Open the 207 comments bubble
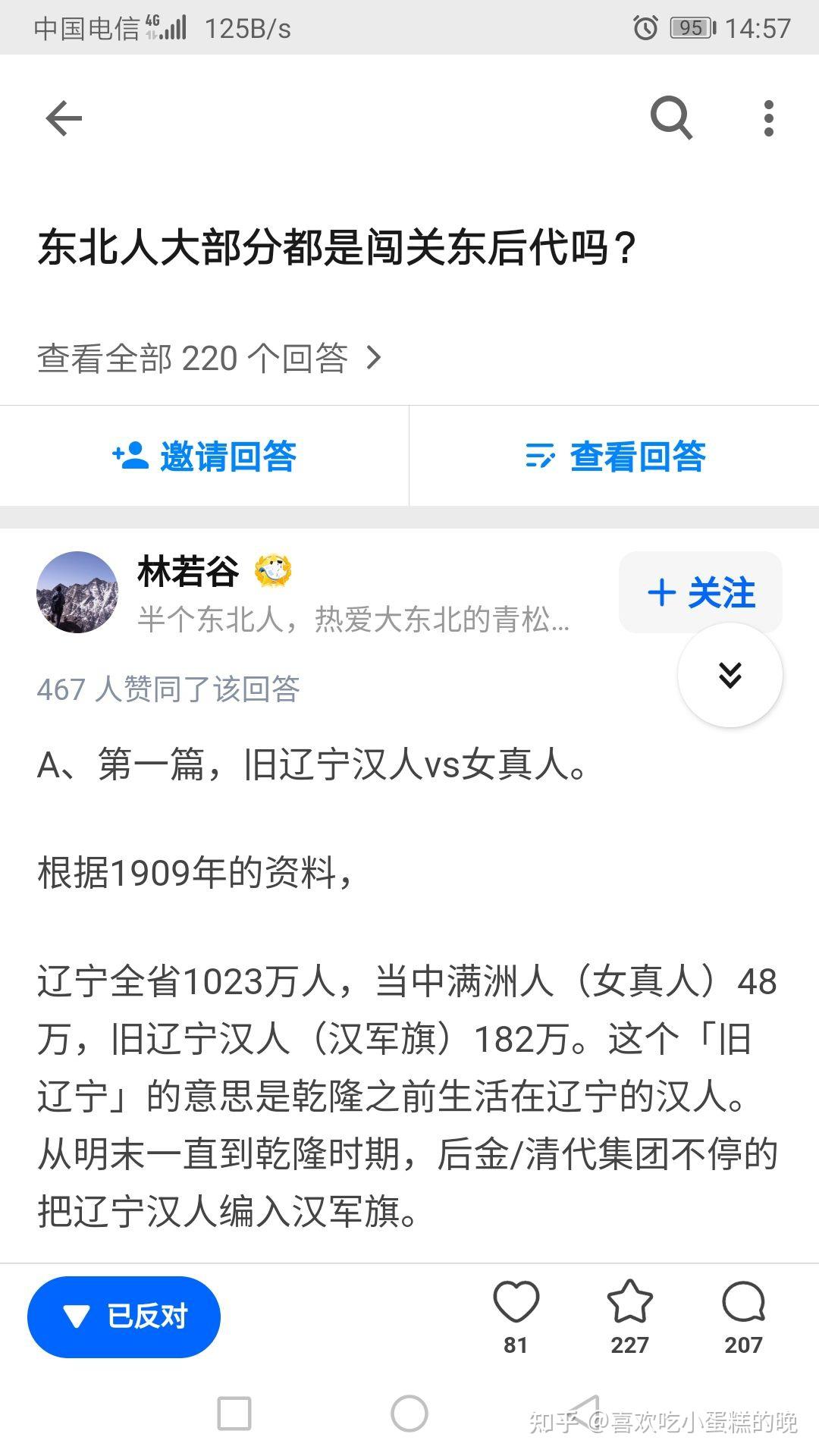819x1456 pixels. 743,1316
